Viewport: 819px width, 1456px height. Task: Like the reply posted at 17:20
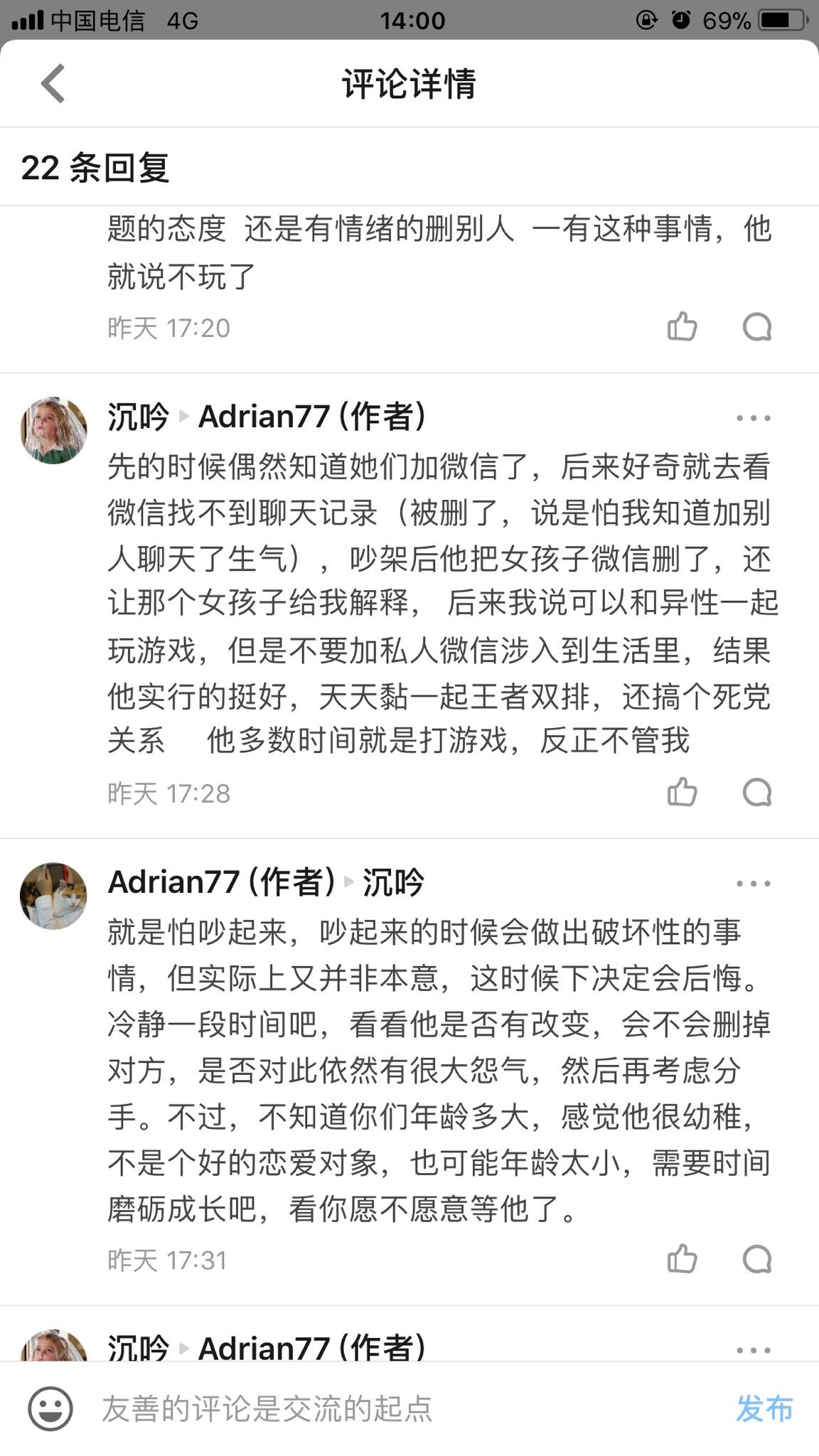(682, 328)
